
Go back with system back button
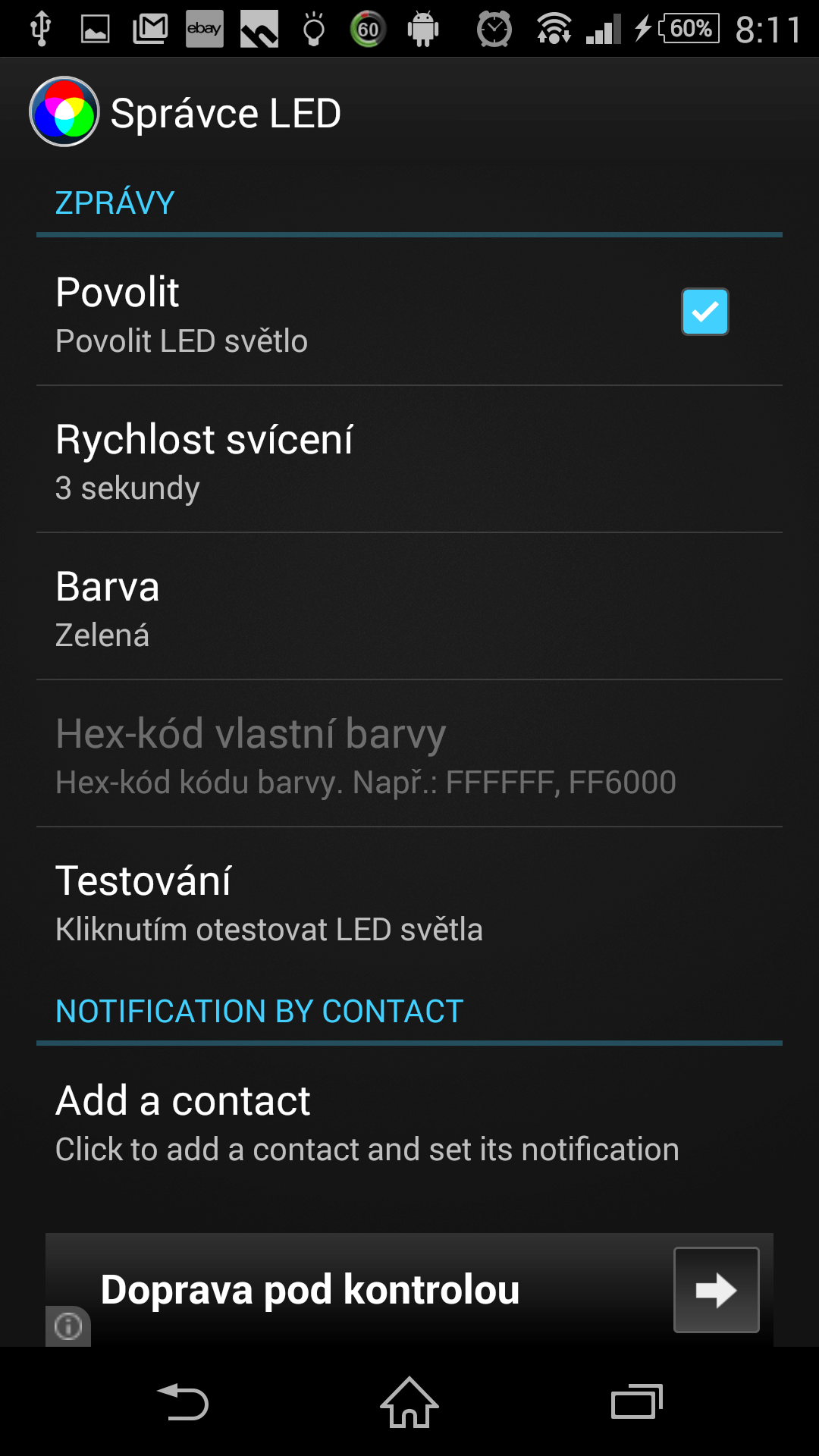[x=182, y=1401]
